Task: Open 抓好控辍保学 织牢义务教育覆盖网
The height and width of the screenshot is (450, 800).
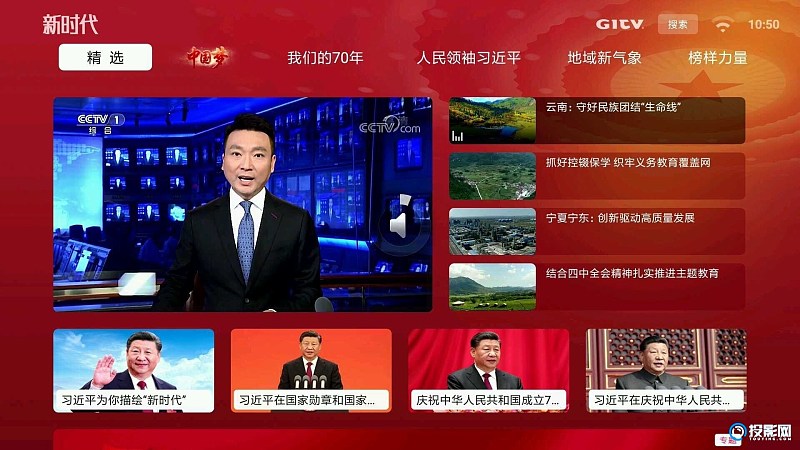Action: tap(597, 175)
